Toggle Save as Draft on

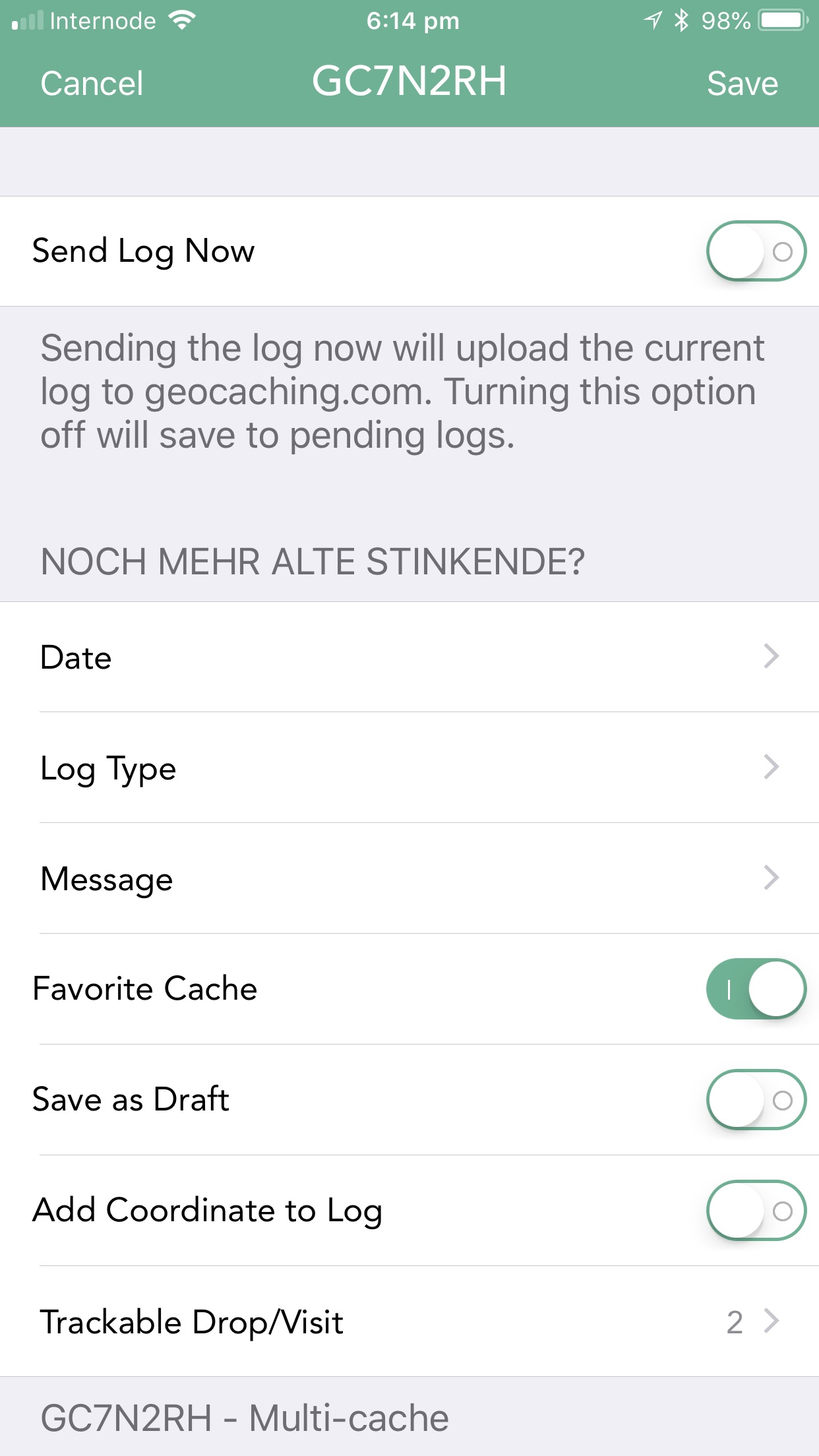coord(756,1100)
